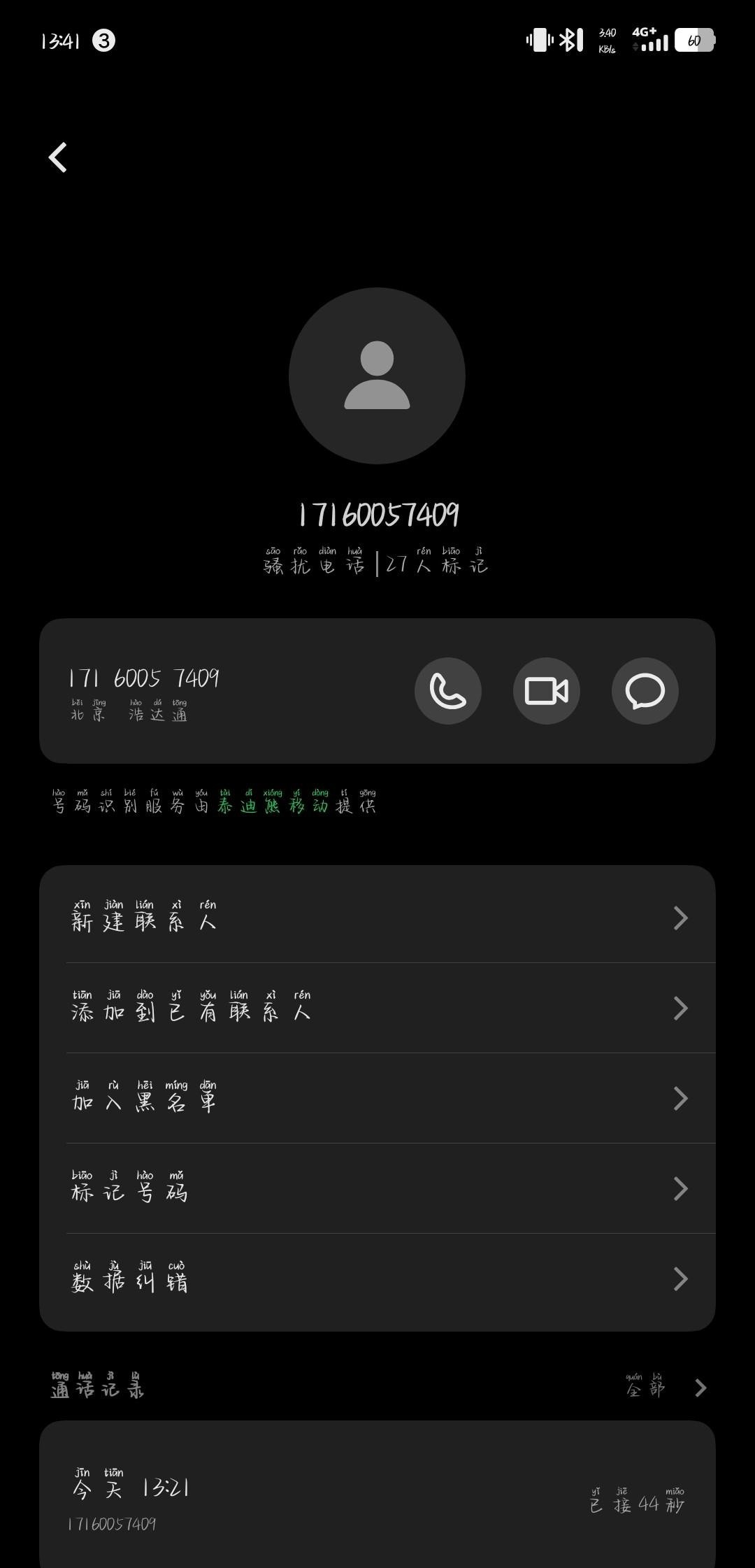The width and height of the screenshot is (755, 1568).
Task: Open today's 13:21 call record
Action: tap(377, 1497)
